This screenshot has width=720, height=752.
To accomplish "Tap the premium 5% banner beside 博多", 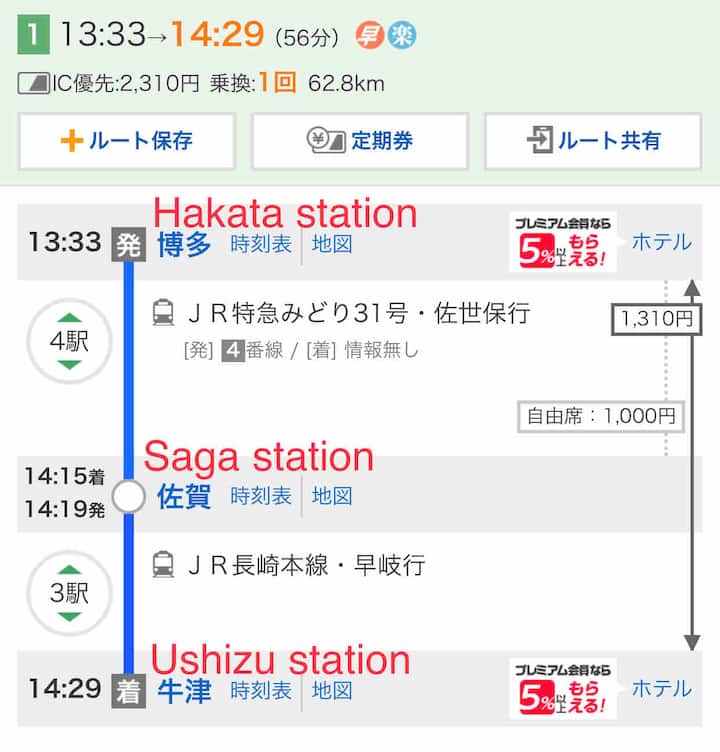I will [562, 242].
